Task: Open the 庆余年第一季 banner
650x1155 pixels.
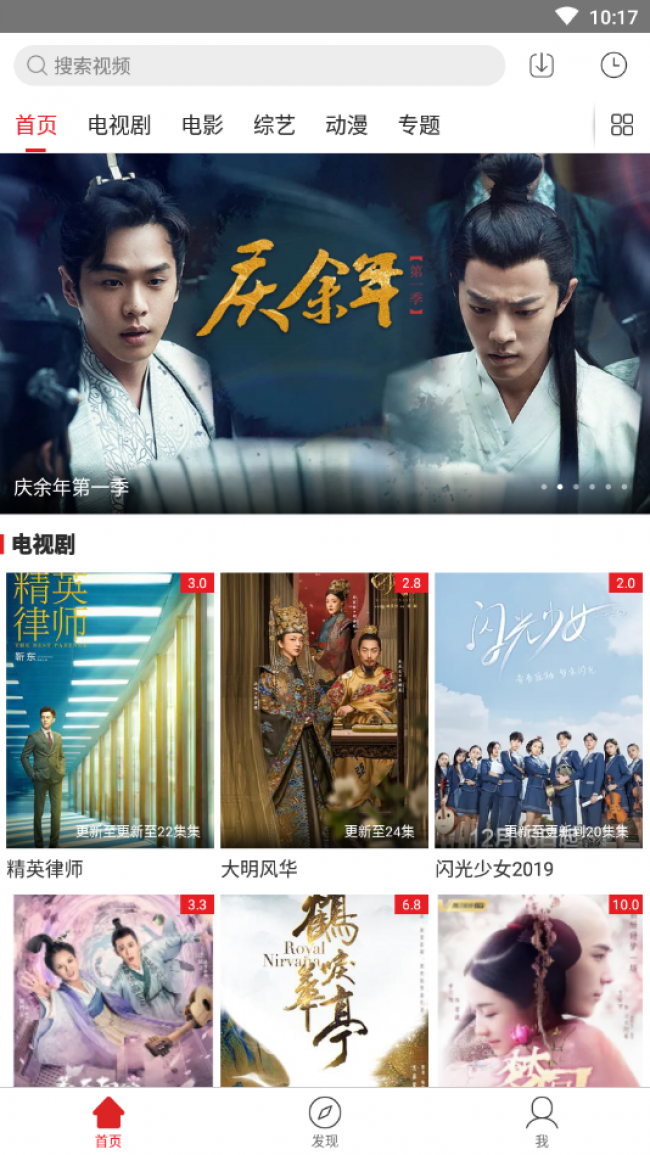Action: 325,333
